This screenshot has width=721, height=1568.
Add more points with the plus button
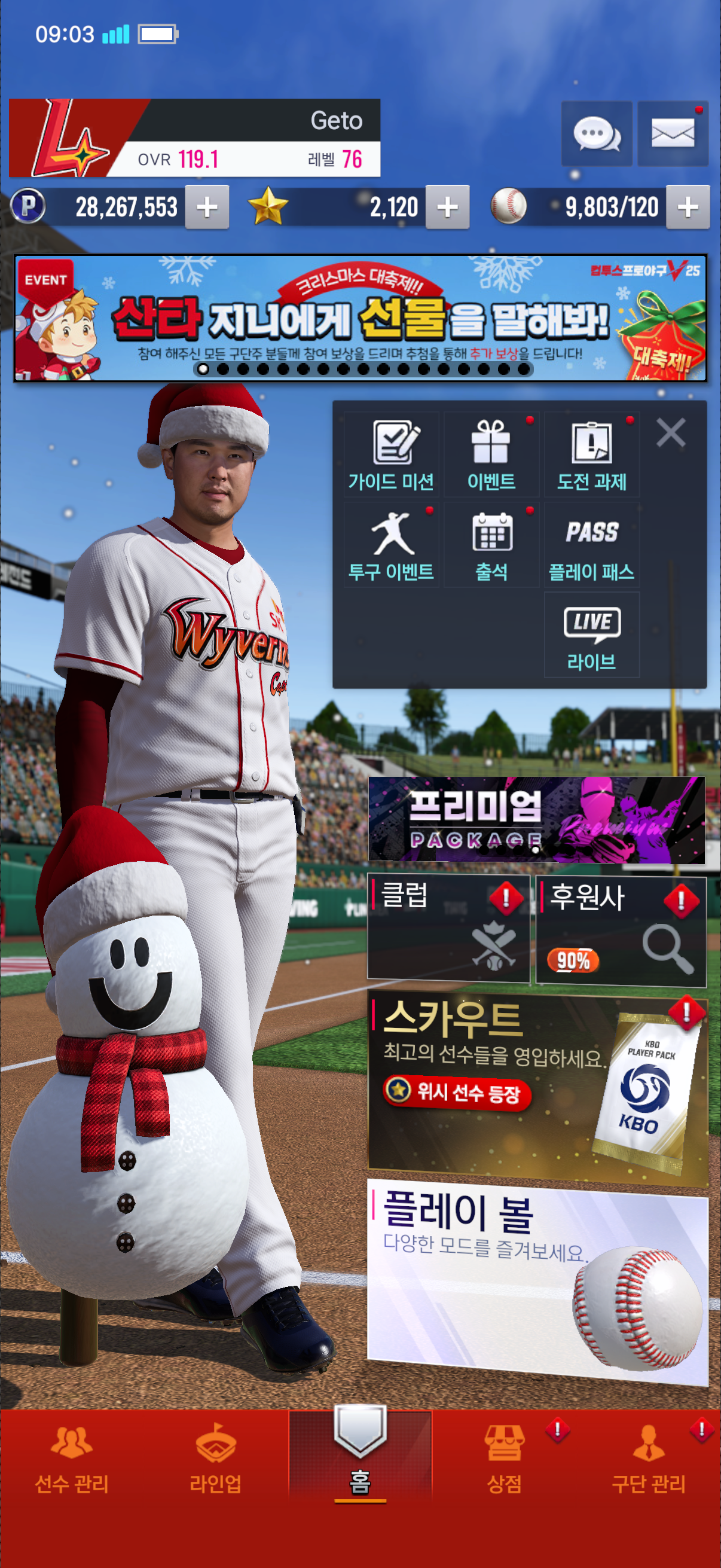click(x=207, y=208)
